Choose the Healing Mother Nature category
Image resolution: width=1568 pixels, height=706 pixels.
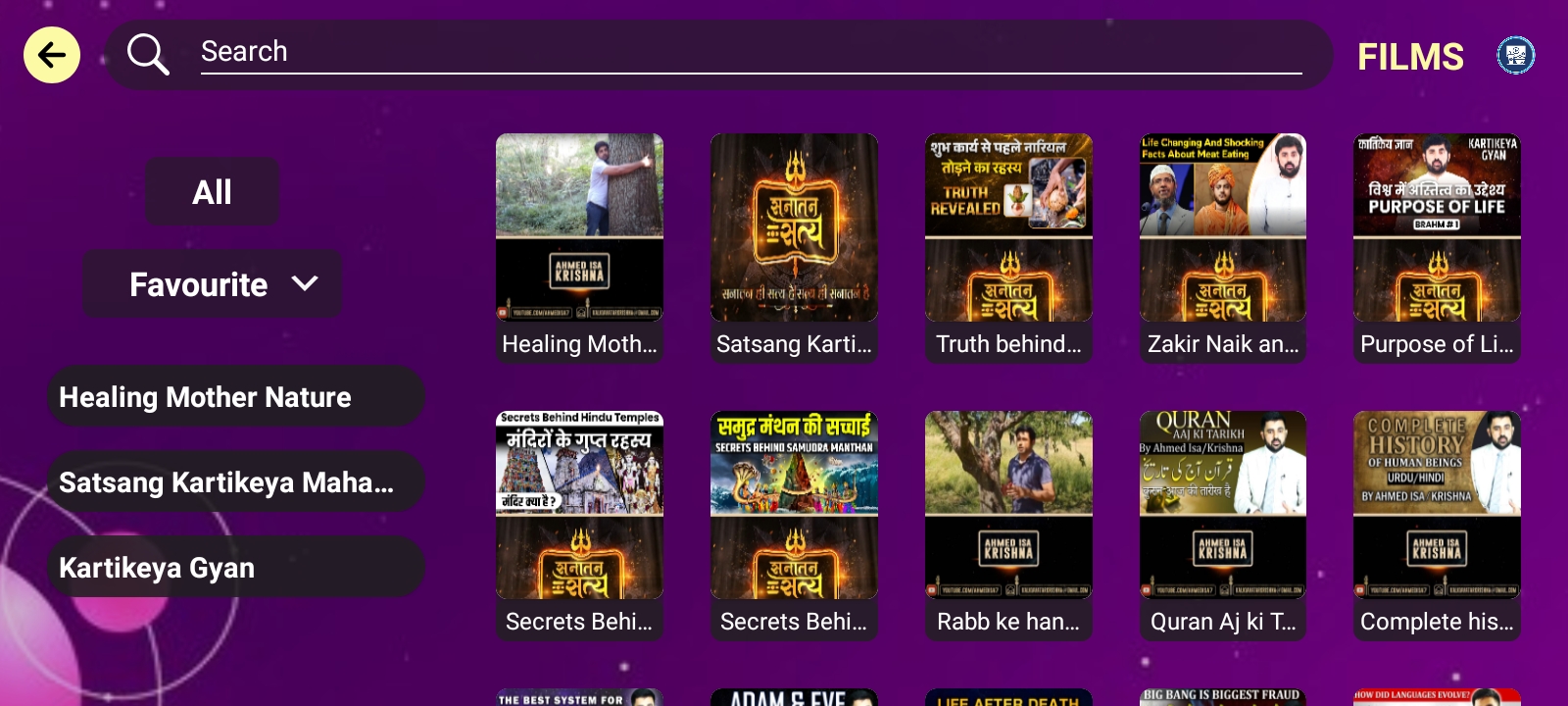(x=235, y=397)
